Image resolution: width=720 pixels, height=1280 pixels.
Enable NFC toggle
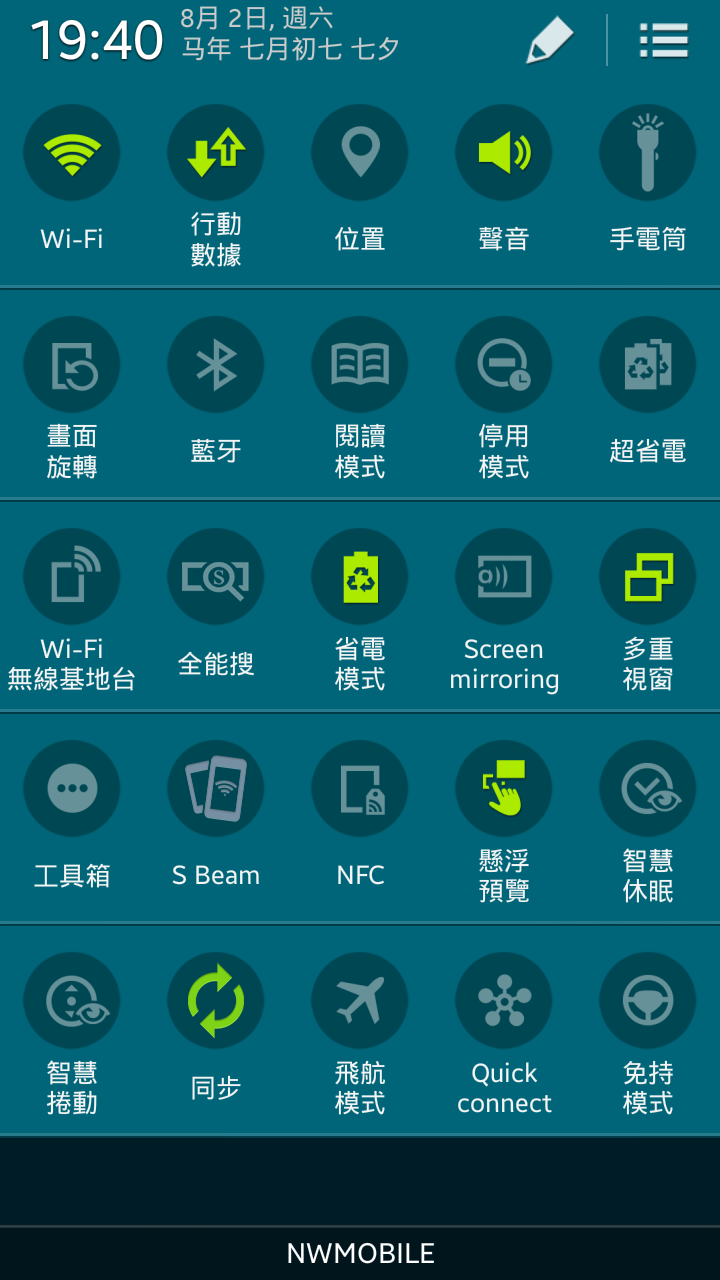click(360, 789)
